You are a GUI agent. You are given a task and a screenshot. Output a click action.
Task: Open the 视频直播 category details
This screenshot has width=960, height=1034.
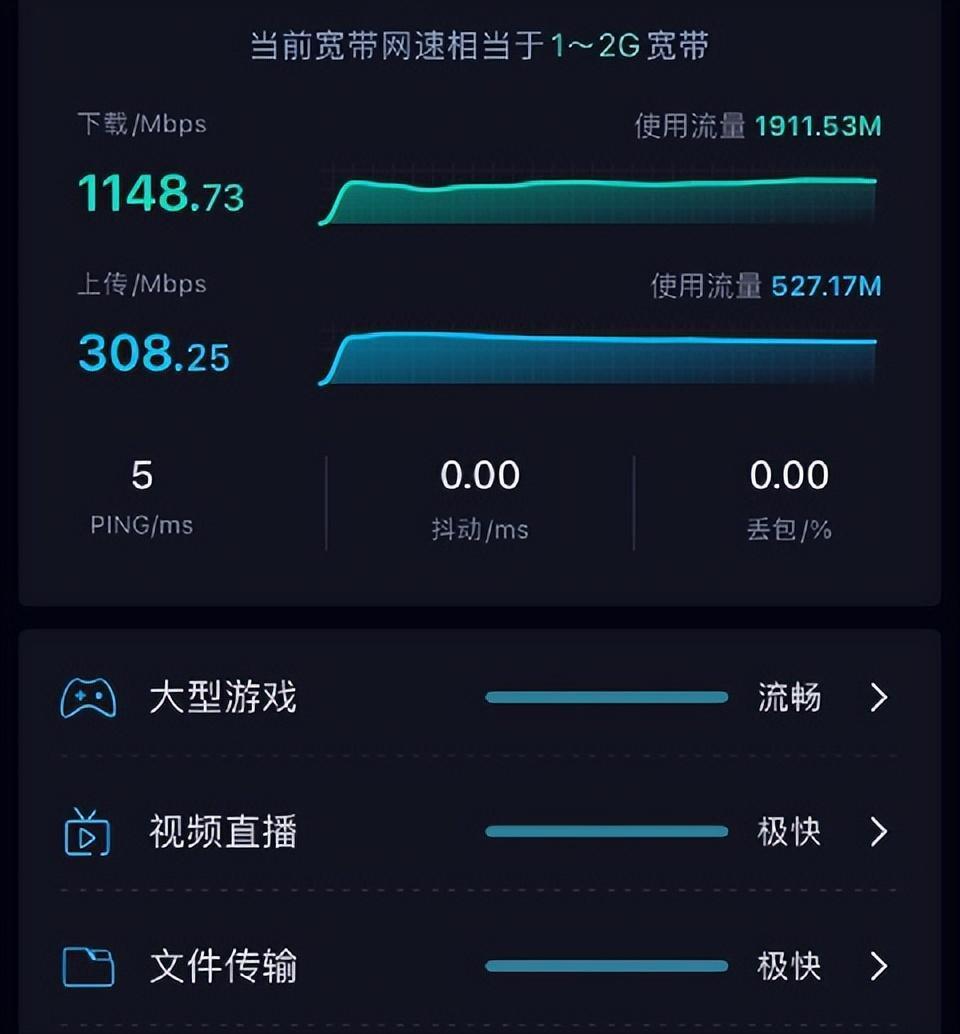[x=222, y=832]
